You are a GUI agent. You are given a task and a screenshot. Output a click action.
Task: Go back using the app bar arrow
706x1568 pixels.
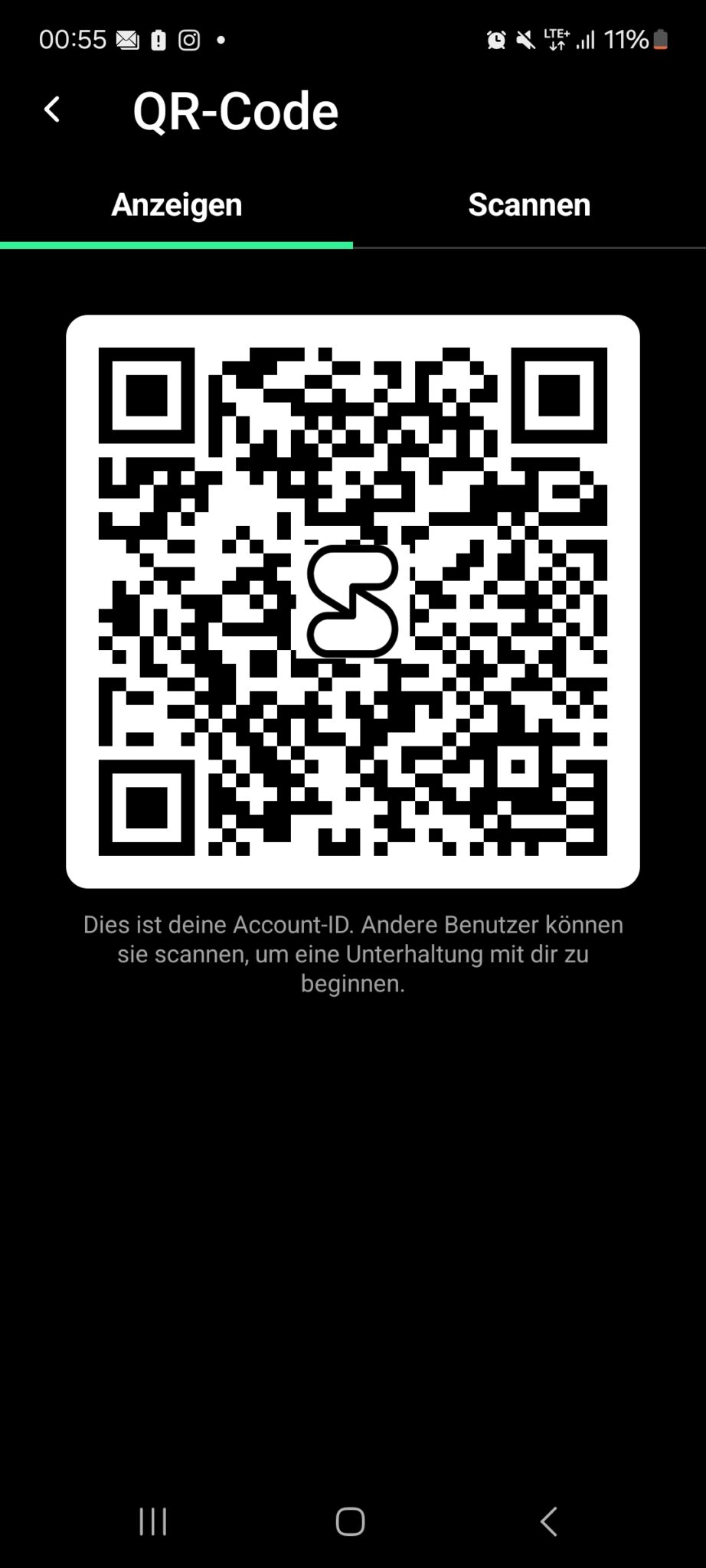coord(52,110)
